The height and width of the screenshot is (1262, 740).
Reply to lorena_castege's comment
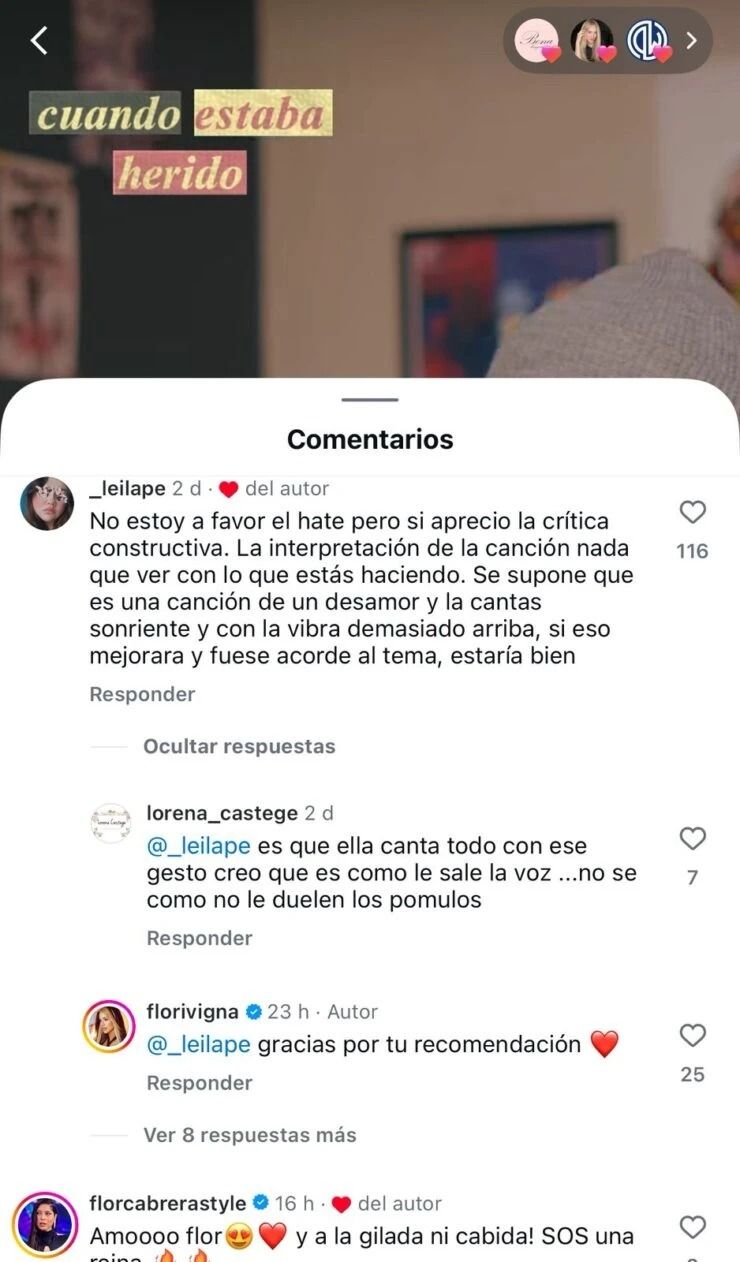(x=199, y=938)
